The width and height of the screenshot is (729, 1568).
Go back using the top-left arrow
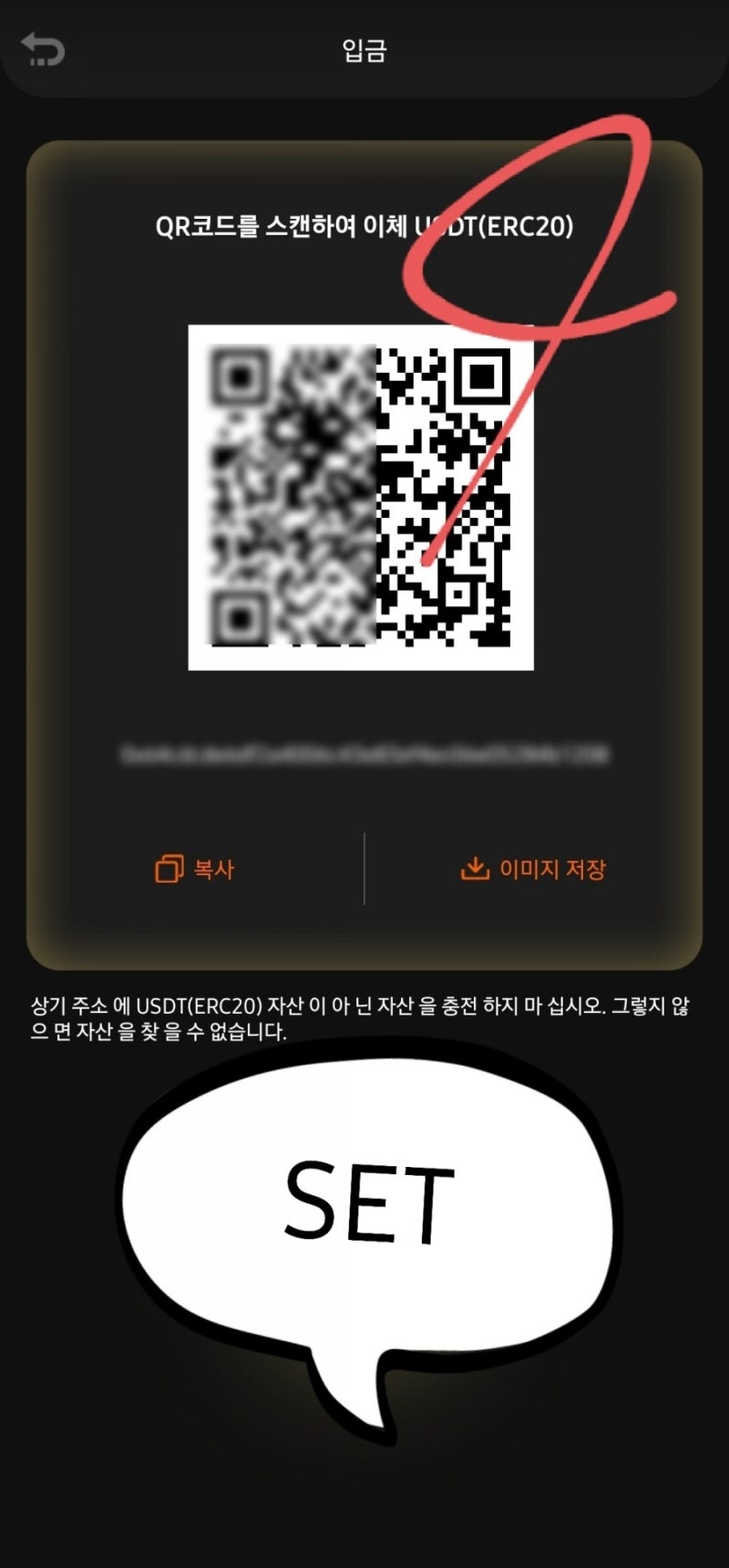pos(42,49)
